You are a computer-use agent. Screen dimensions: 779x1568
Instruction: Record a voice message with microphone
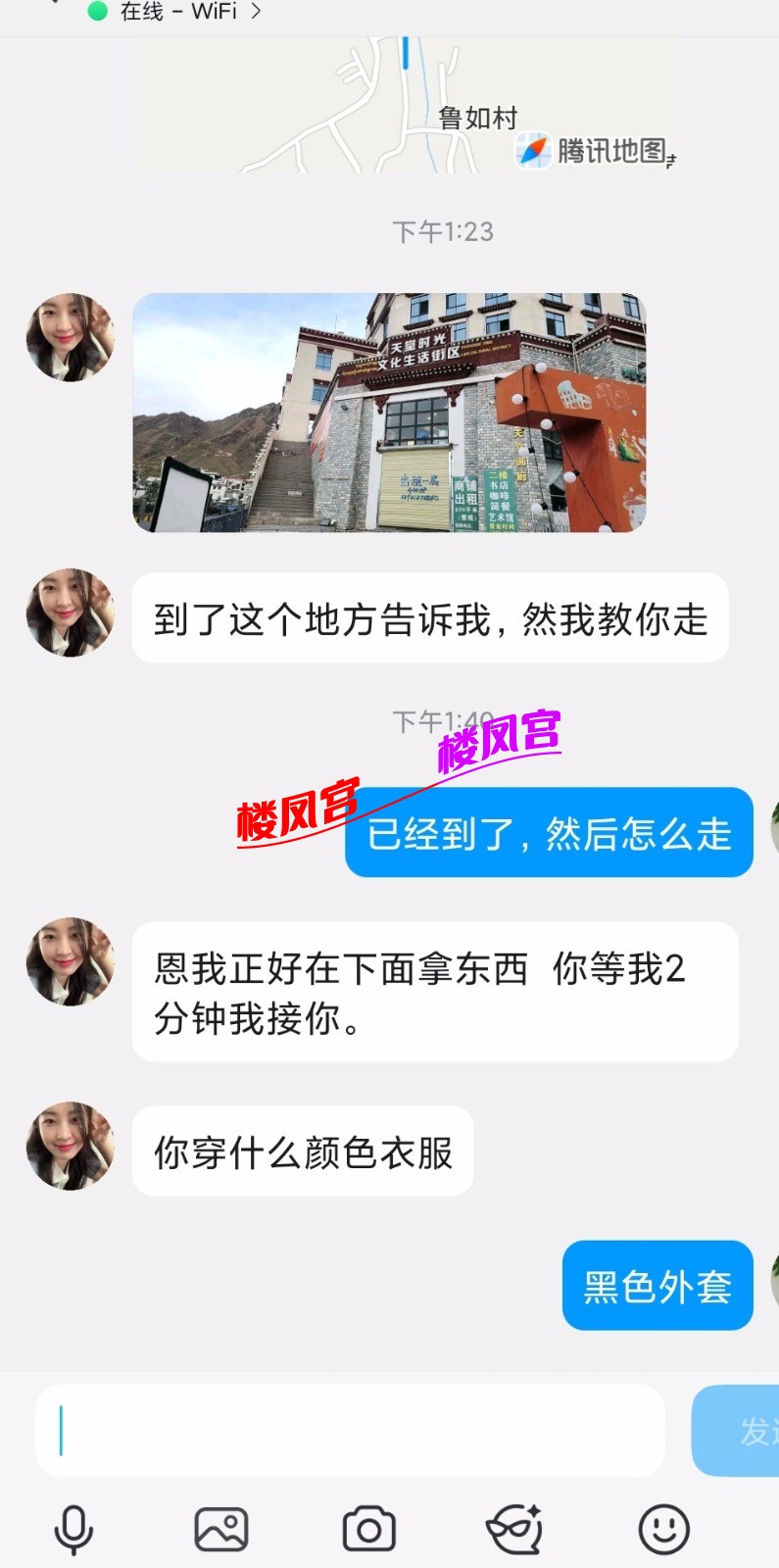pos(73,1529)
